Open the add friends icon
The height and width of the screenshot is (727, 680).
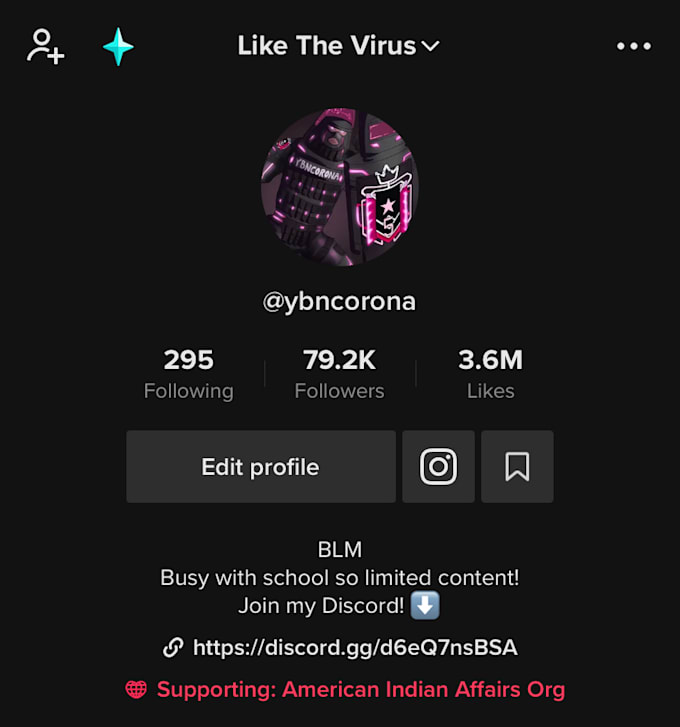click(x=45, y=46)
